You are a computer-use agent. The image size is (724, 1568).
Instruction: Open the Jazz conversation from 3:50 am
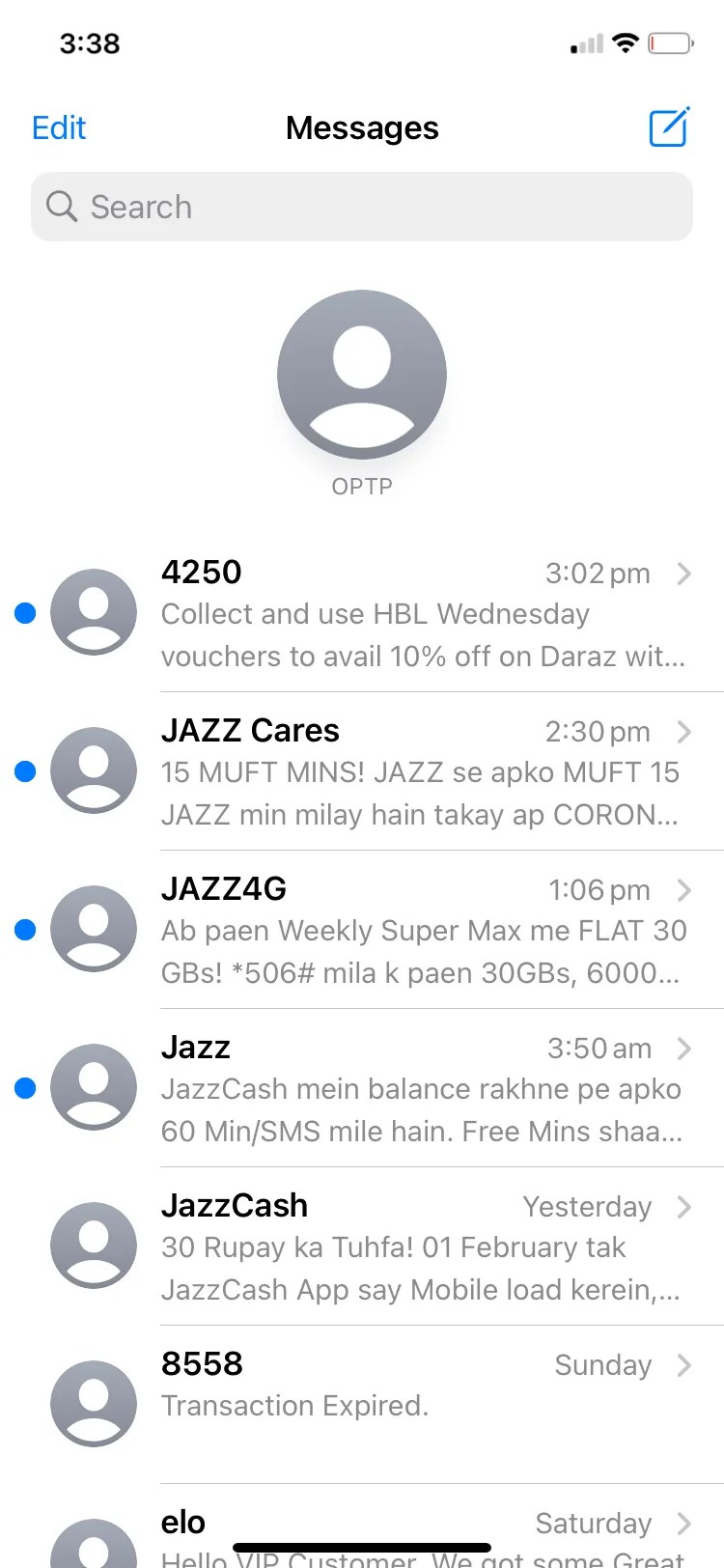[x=421, y=1089]
